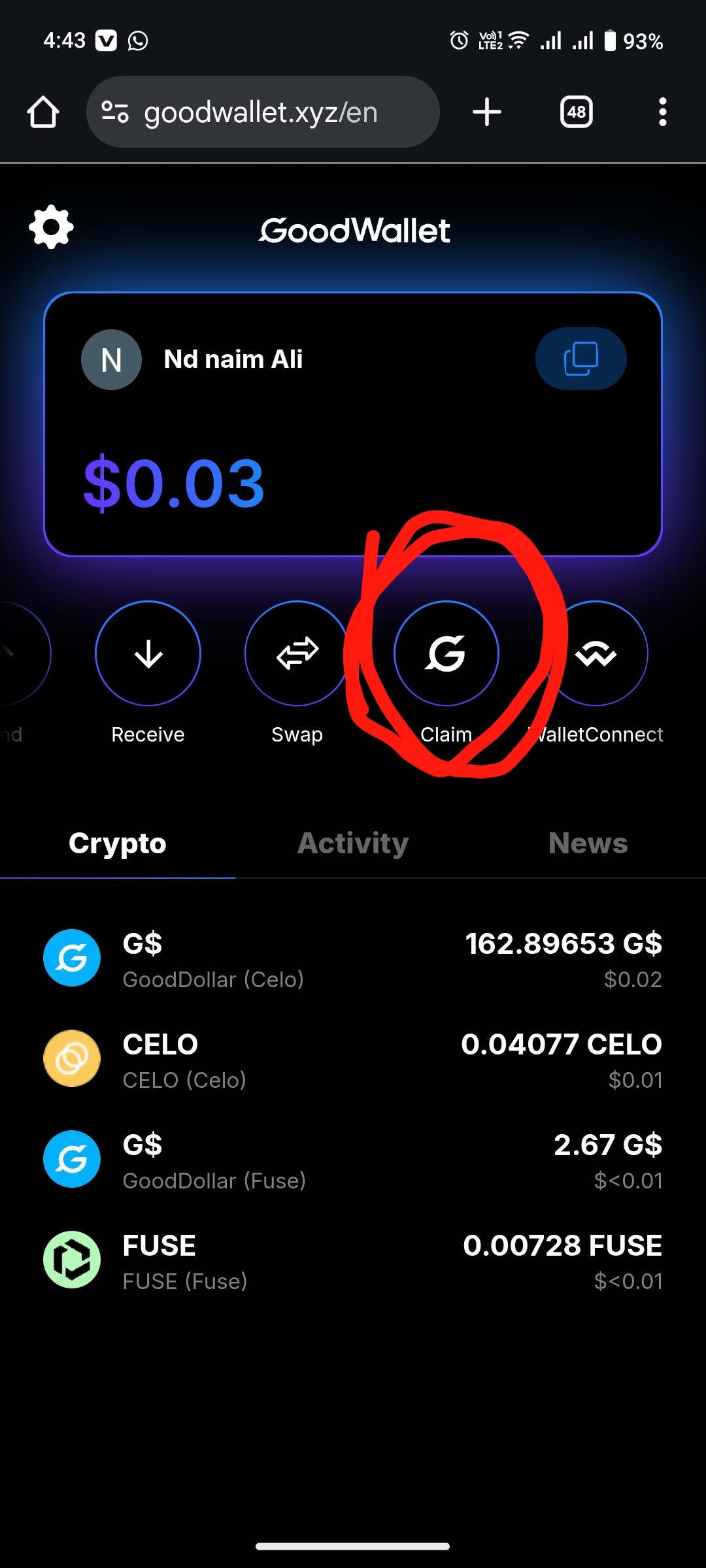Image resolution: width=706 pixels, height=1568 pixels.
Task: Show the 48 open tabs
Action: tap(576, 112)
